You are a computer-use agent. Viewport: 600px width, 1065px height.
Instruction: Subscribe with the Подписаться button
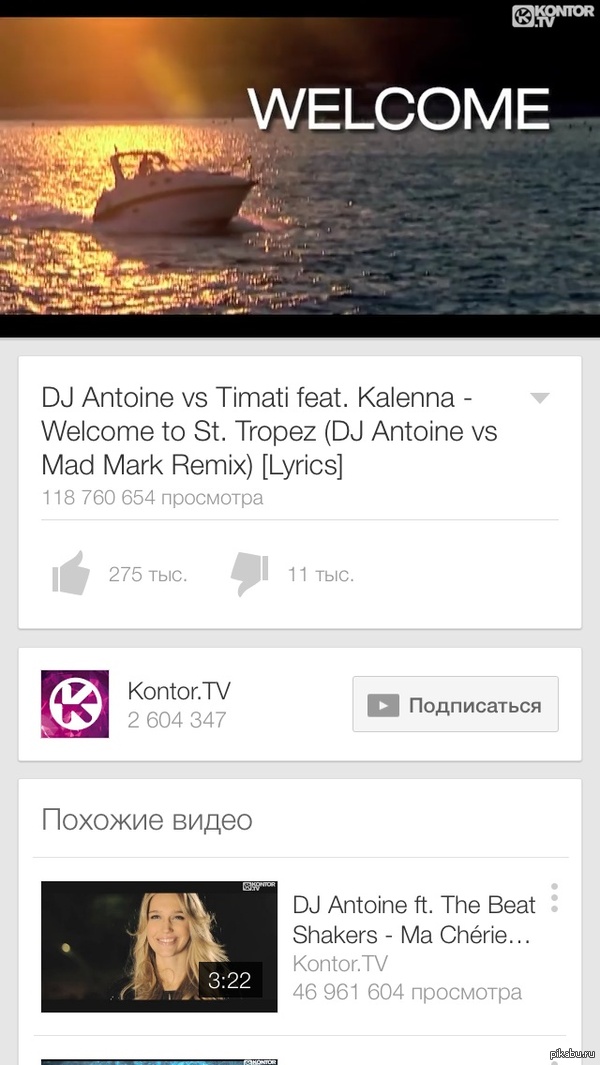pyautogui.click(x=455, y=705)
